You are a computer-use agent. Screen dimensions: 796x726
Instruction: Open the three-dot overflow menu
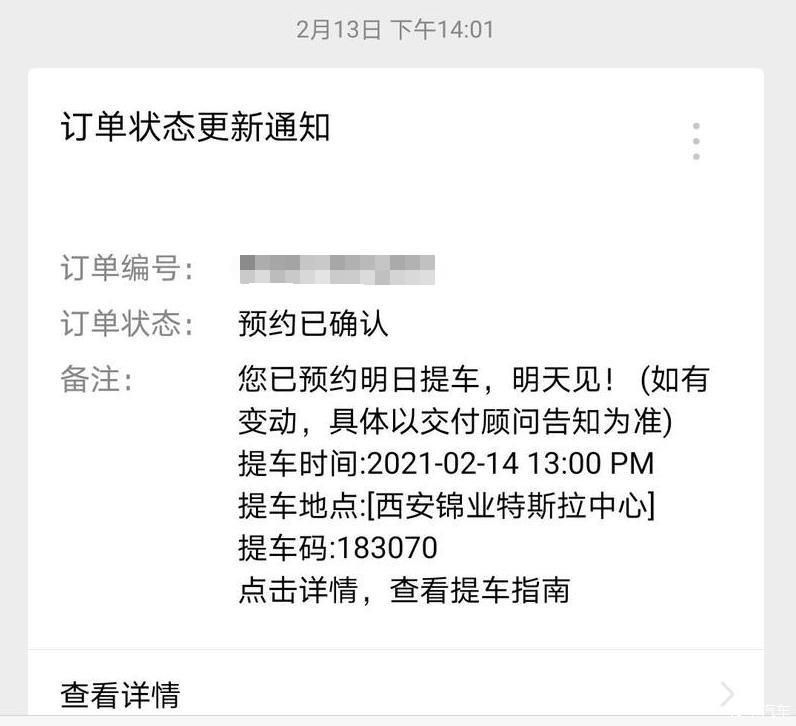point(696,141)
